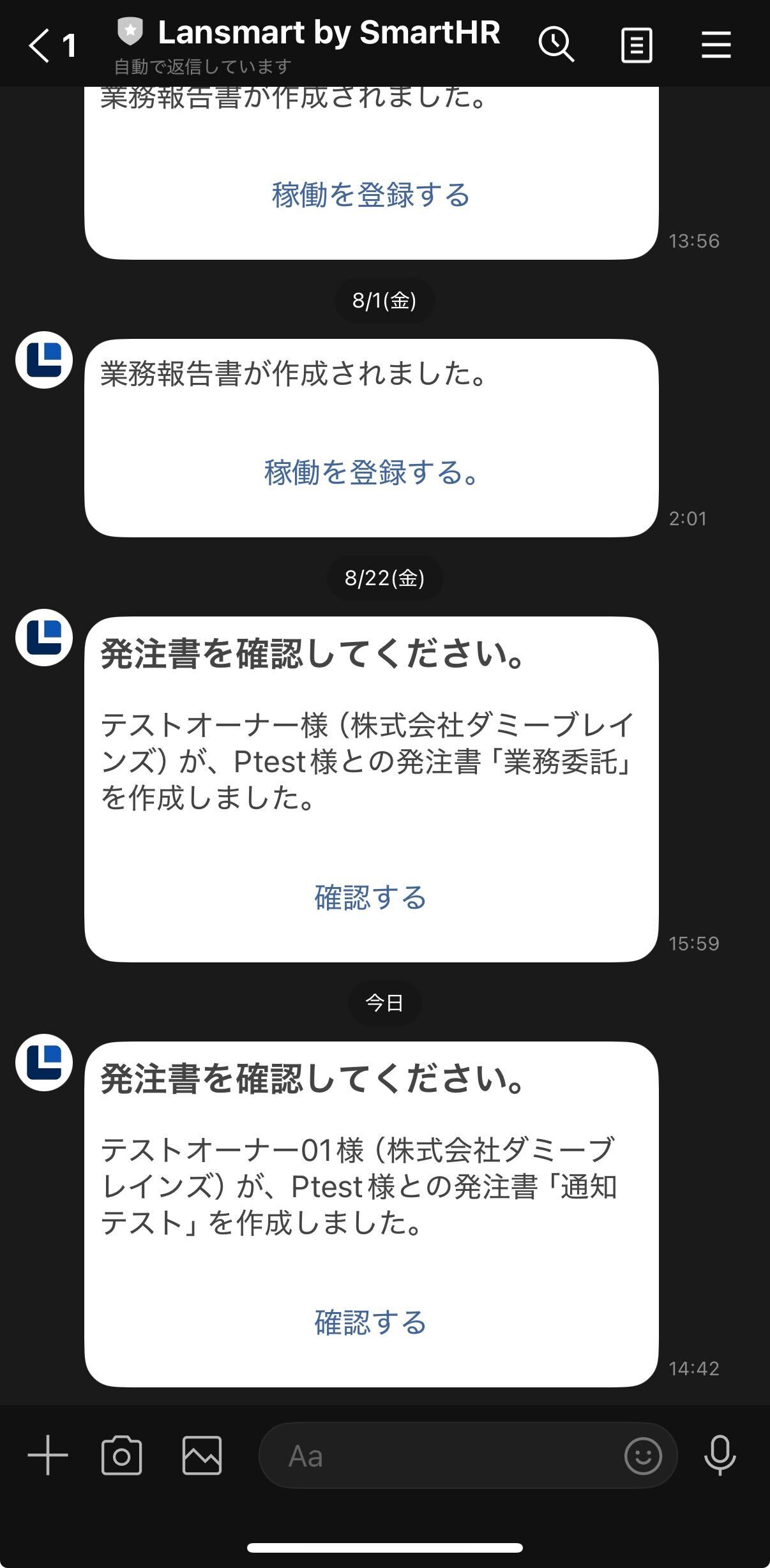770x1568 pixels.
Task: Start a voice message with microphone
Action: [720, 1456]
